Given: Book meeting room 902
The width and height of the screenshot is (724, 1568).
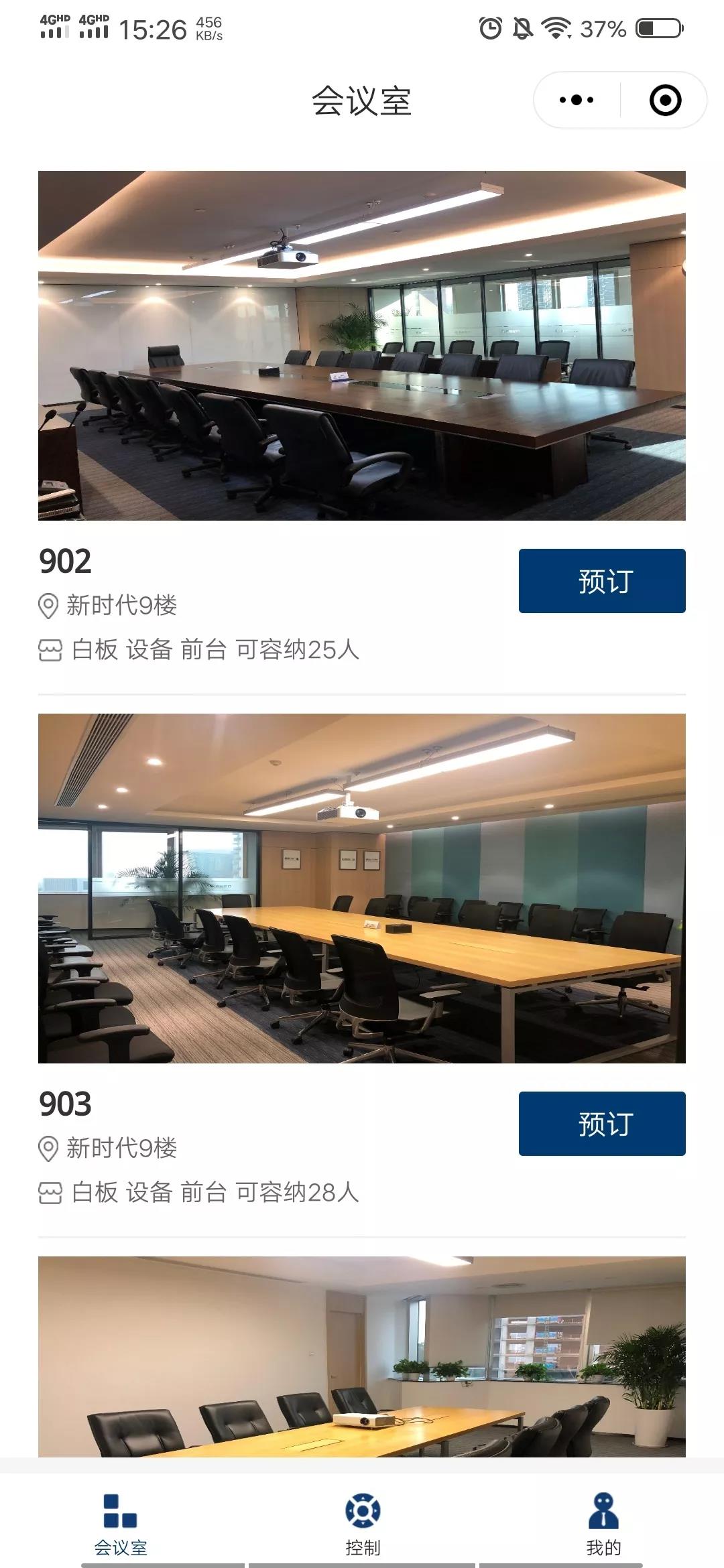Looking at the screenshot, I should tap(602, 581).
